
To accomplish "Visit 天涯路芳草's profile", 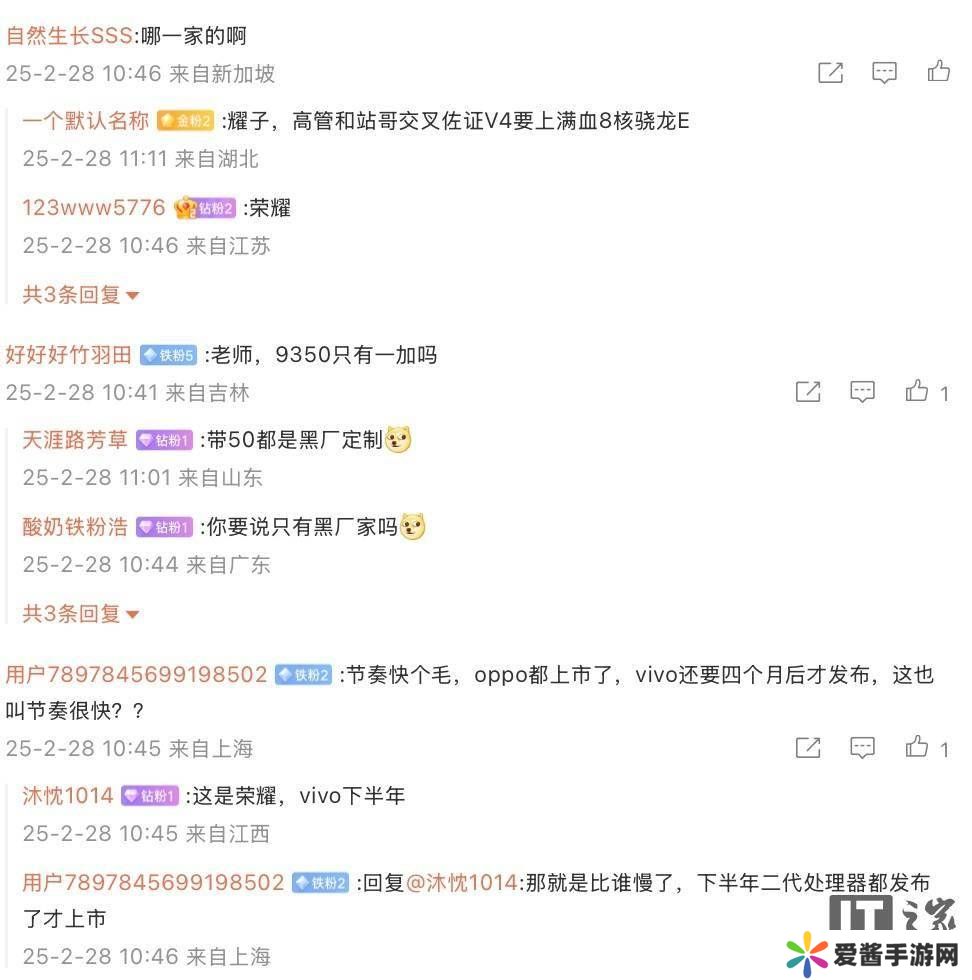I will coord(75,440).
